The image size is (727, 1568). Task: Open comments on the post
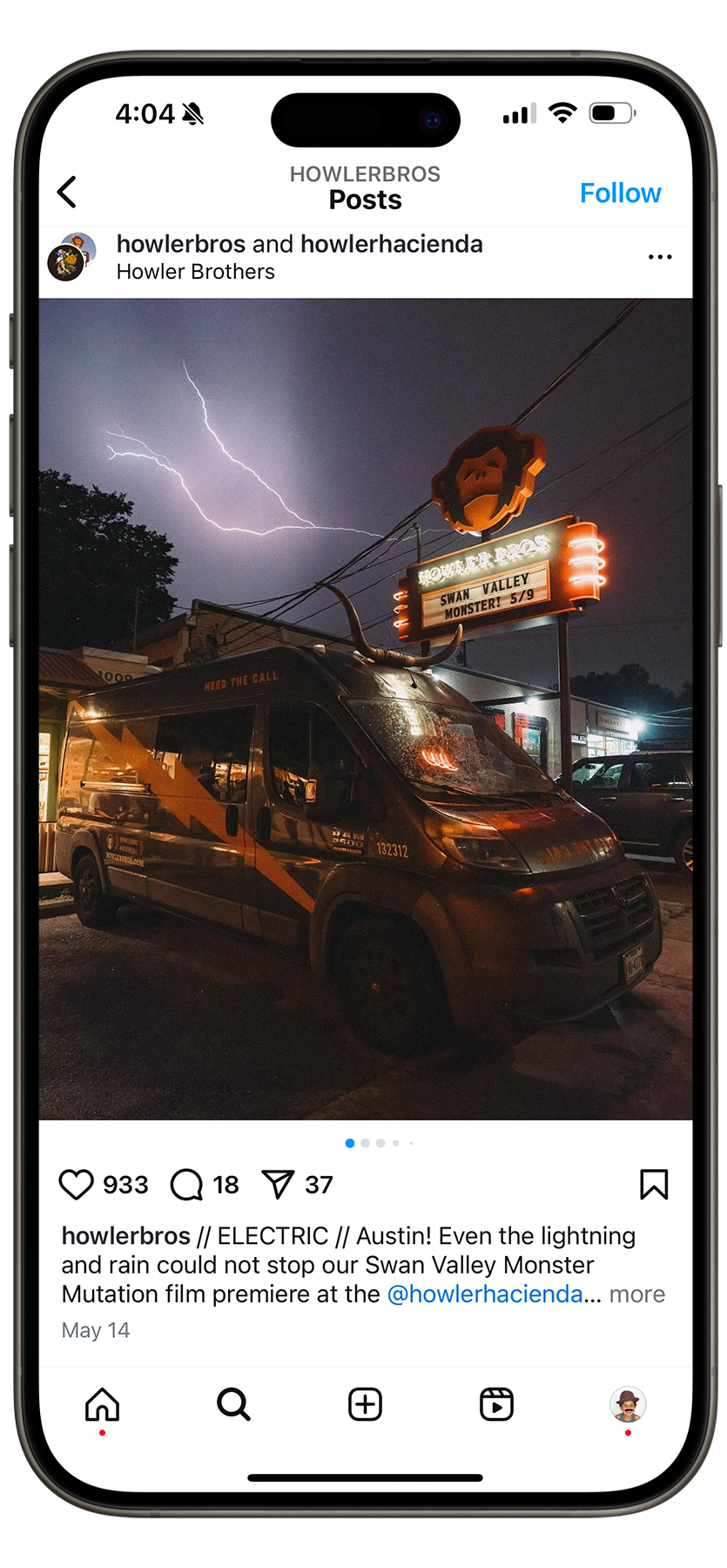point(186,1185)
